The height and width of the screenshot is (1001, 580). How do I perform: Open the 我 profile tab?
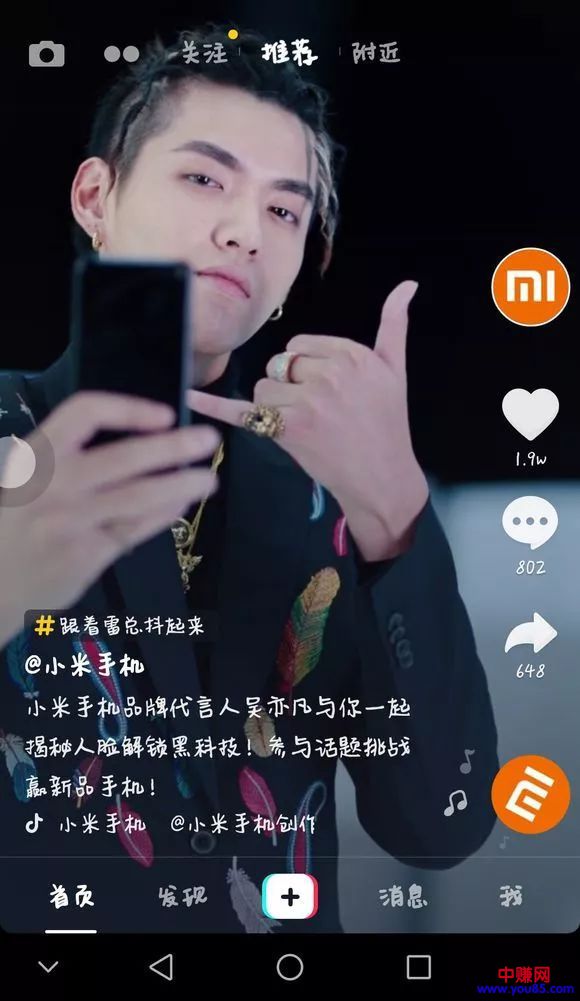pos(511,896)
